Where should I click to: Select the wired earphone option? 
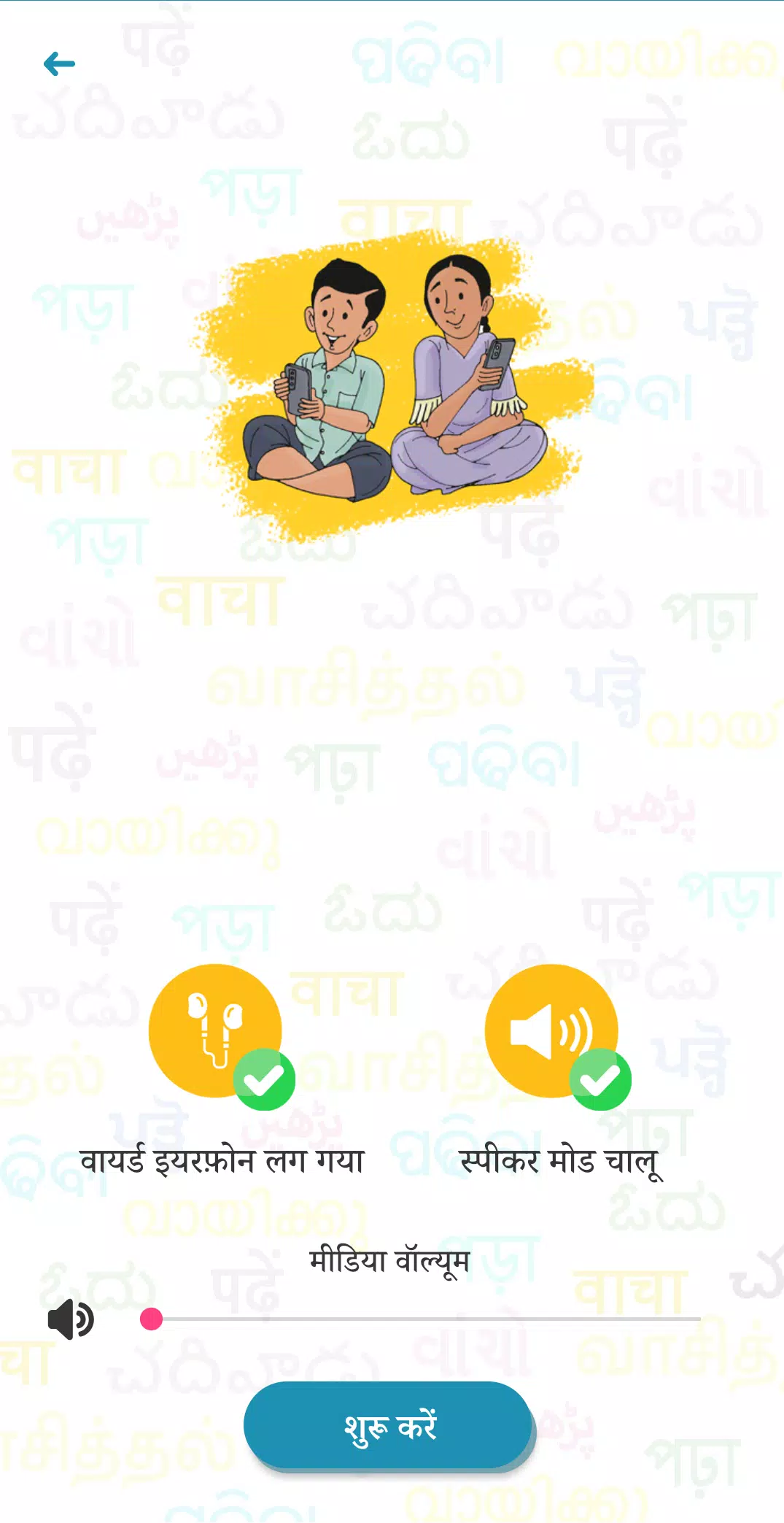tap(216, 1030)
